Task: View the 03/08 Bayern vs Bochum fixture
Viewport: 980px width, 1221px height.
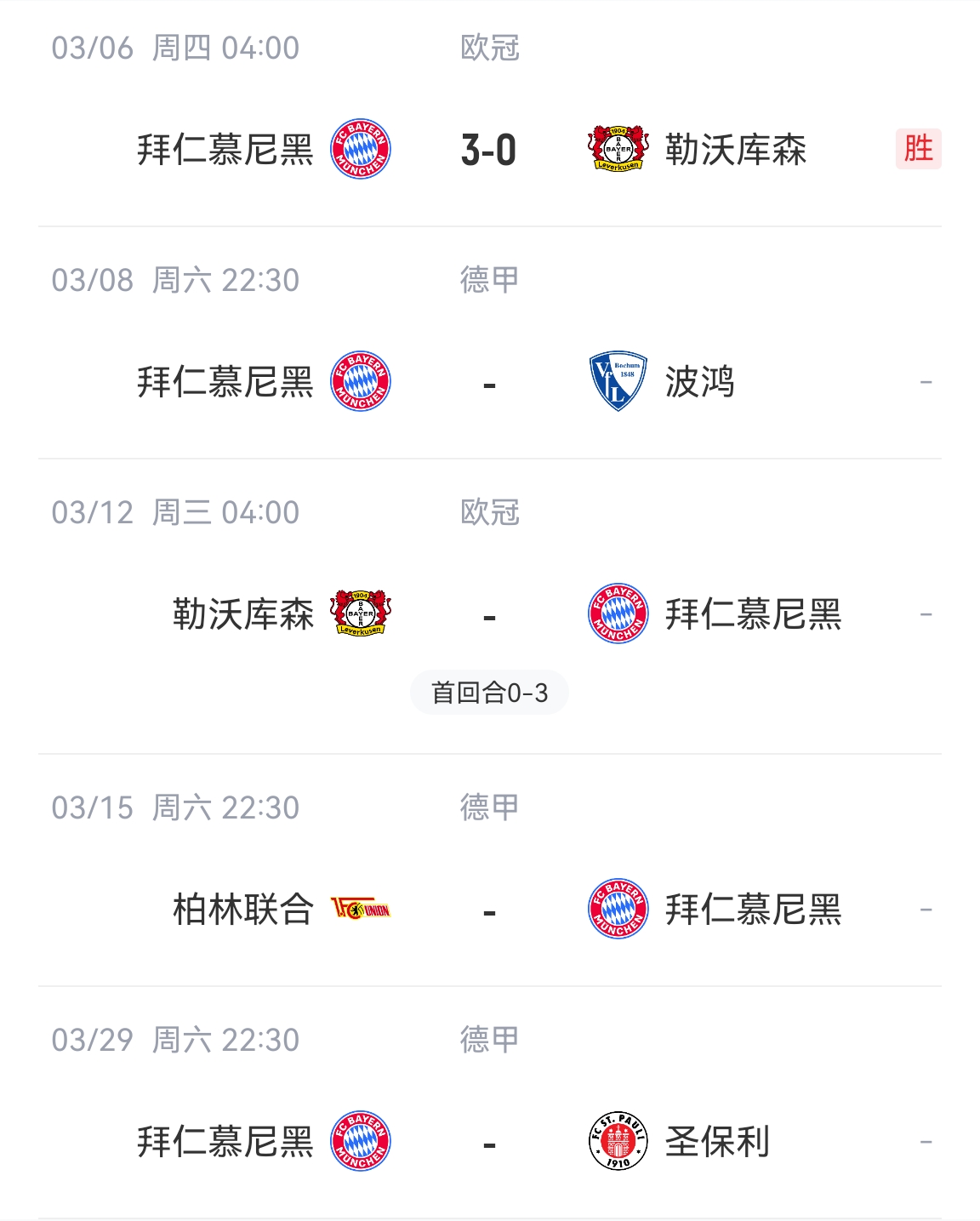Action: click(488, 382)
